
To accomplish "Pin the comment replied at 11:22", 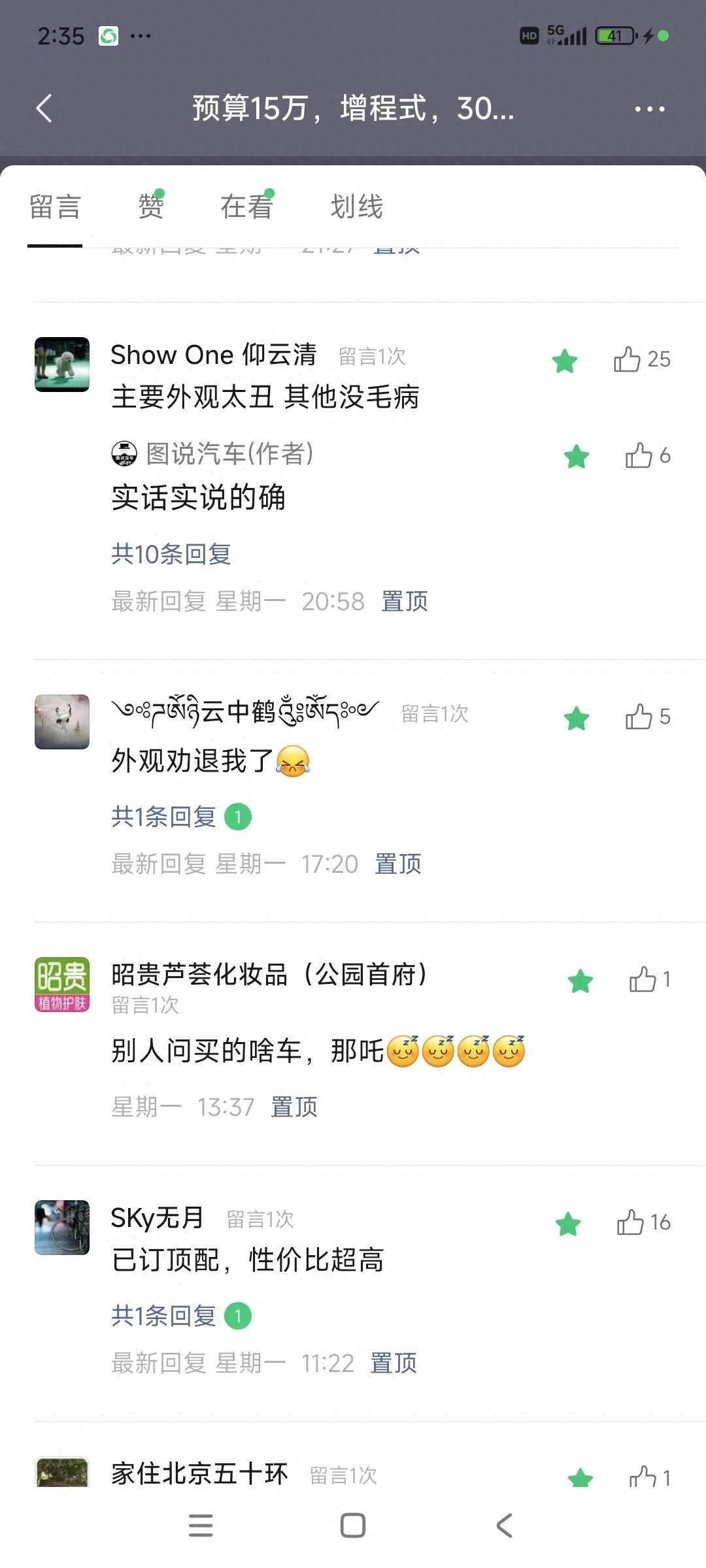I will coord(394,1363).
